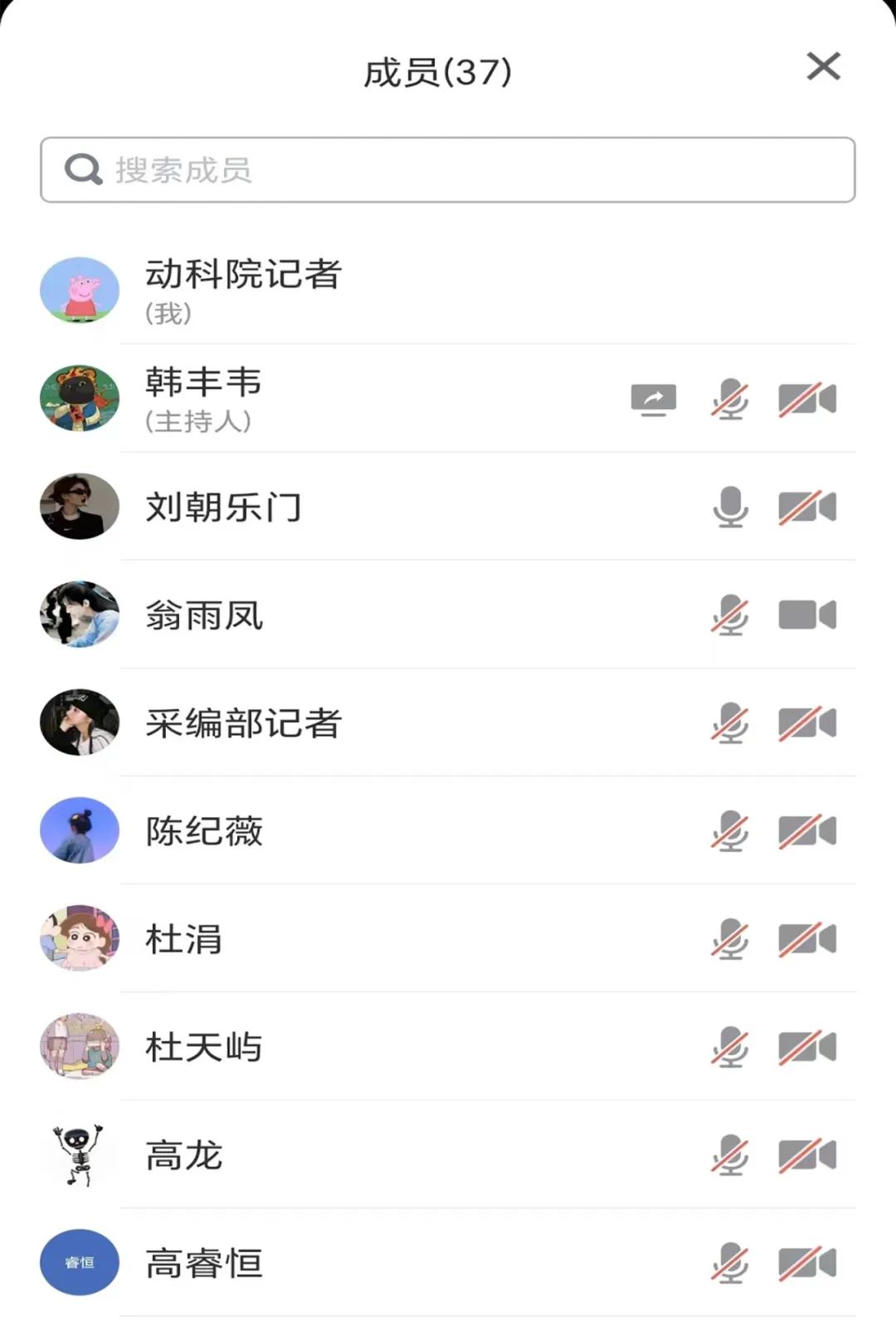This screenshot has height=1333, width=896.
Task: Tap the screen share icon for 韩丰韦
Action: pyautogui.click(x=654, y=399)
